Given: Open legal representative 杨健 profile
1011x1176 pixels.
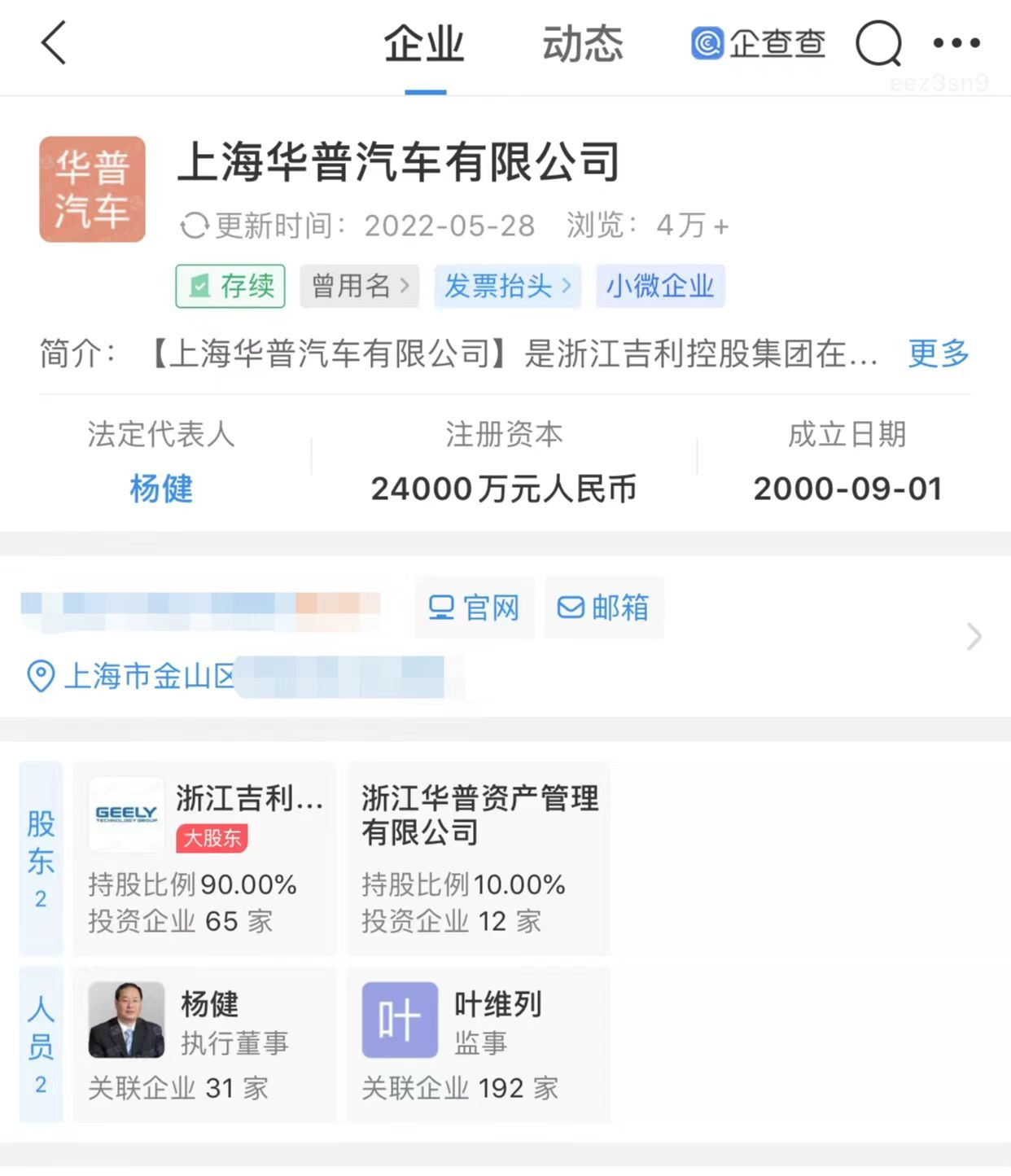Looking at the screenshot, I should click(160, 489).
